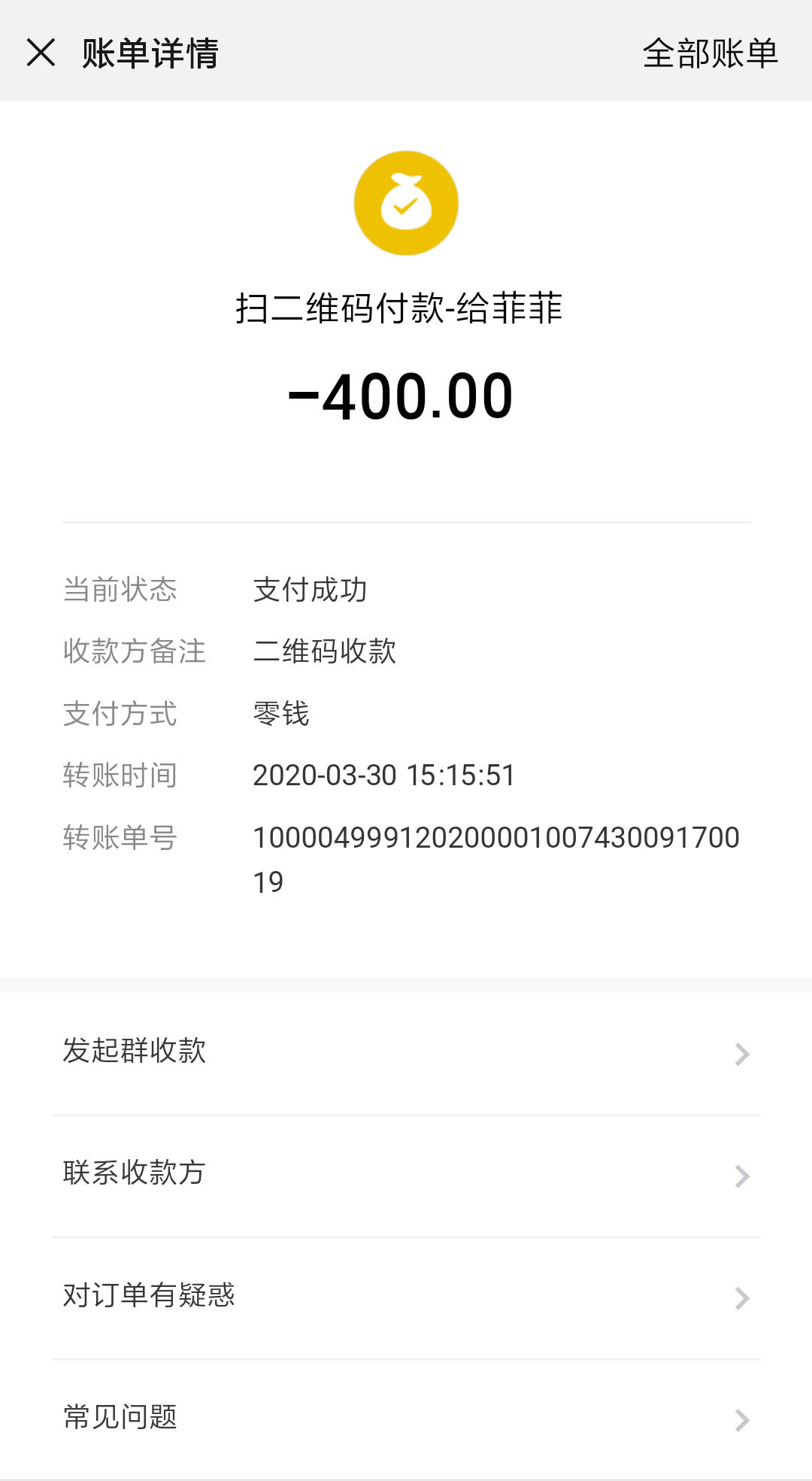Tap 联系收款方 to contact the payee

click(x=406, y=1174)
